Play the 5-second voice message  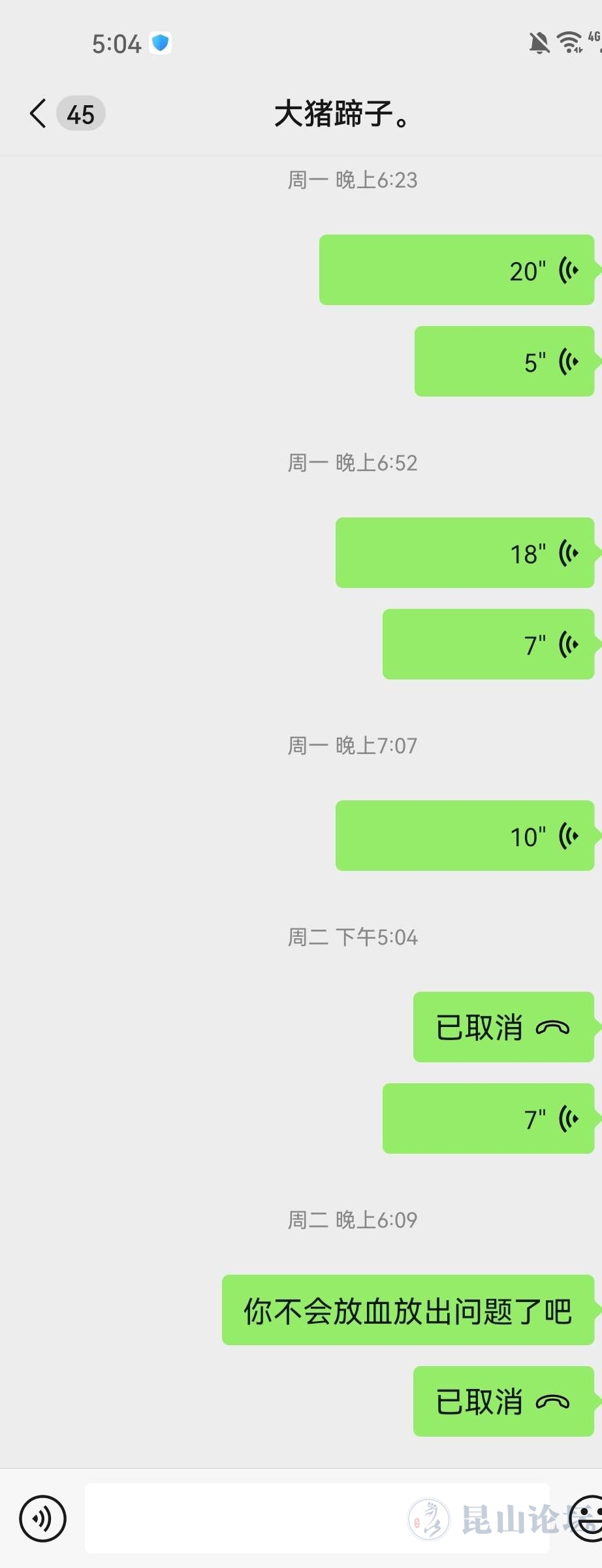coord(504,361)
